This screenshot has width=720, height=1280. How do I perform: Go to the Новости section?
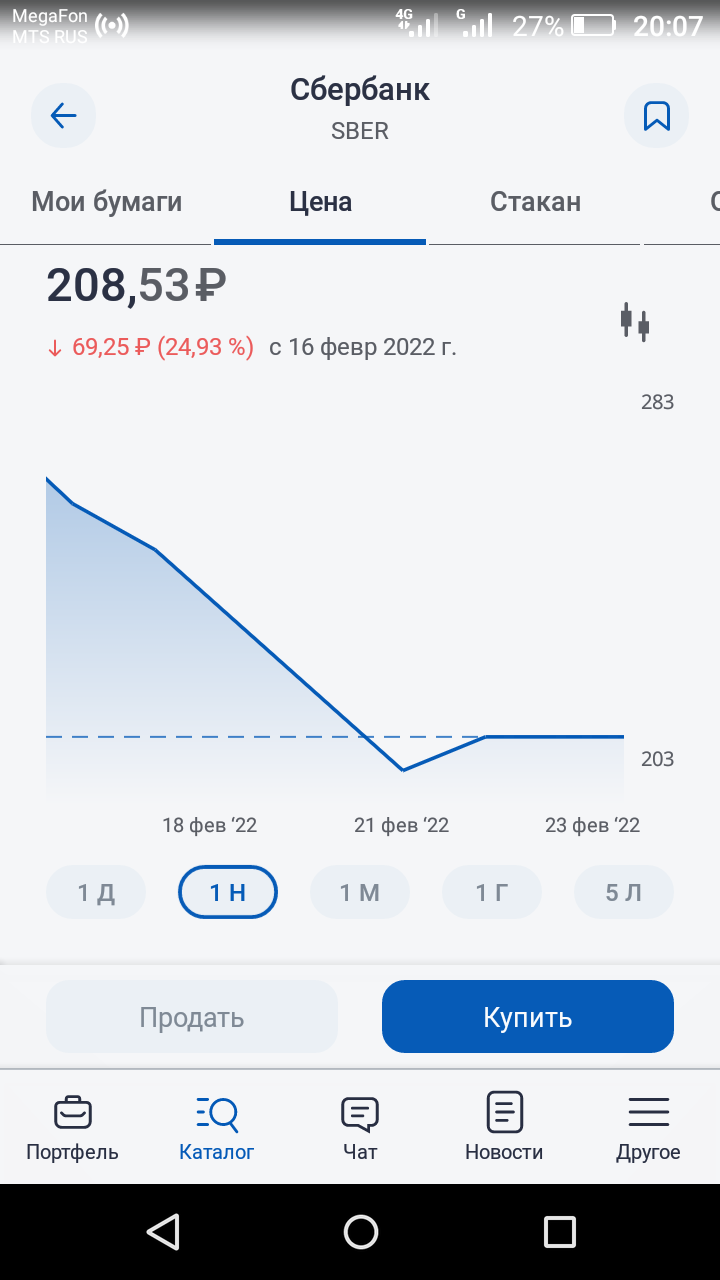click(504, 1127)
